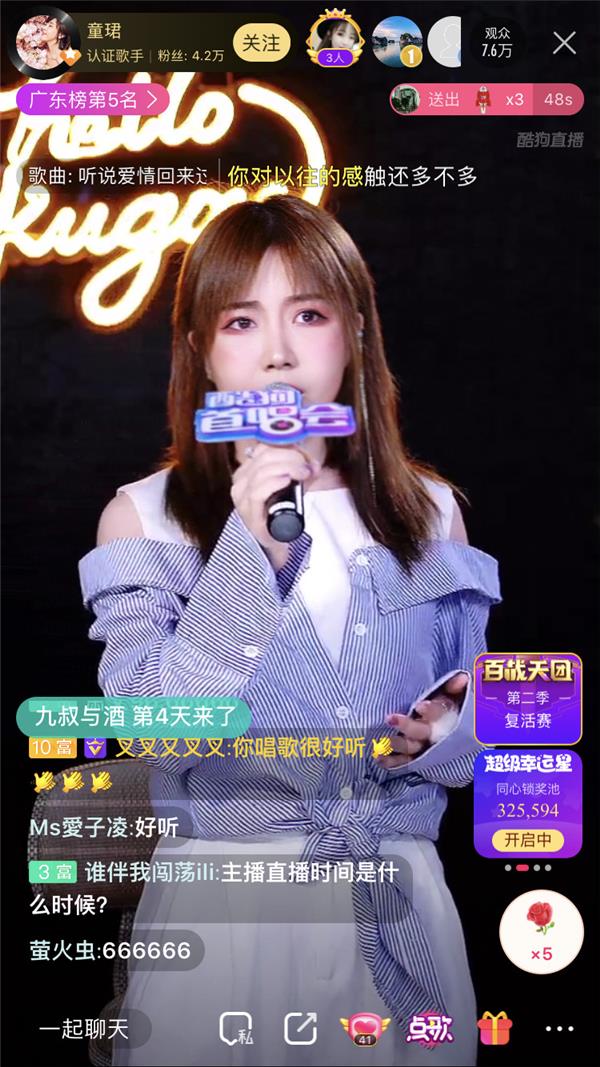View the 7.6万 audience list

coord(497,42)
